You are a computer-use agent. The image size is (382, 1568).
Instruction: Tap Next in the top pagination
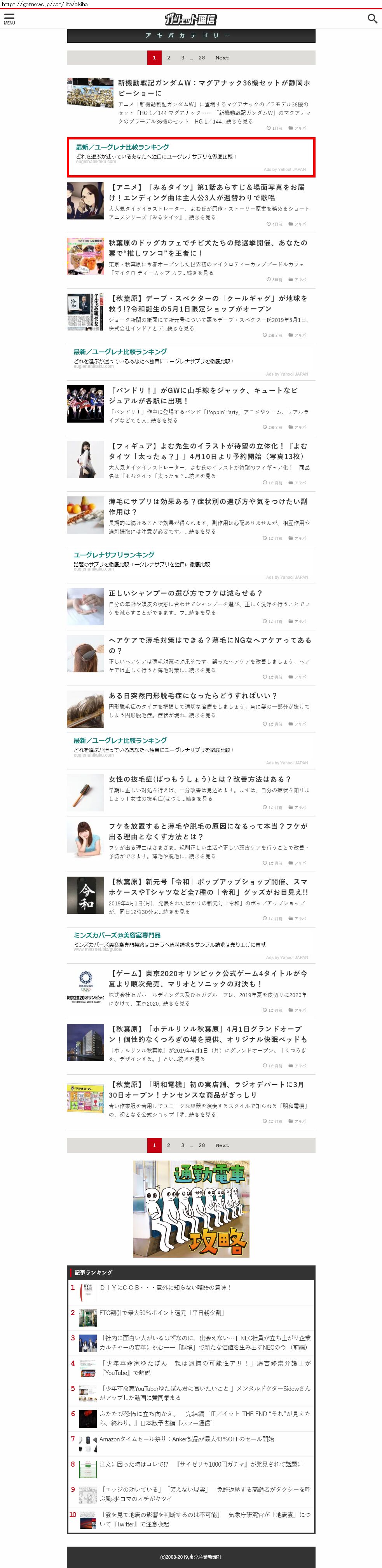(x=222, y=58)
